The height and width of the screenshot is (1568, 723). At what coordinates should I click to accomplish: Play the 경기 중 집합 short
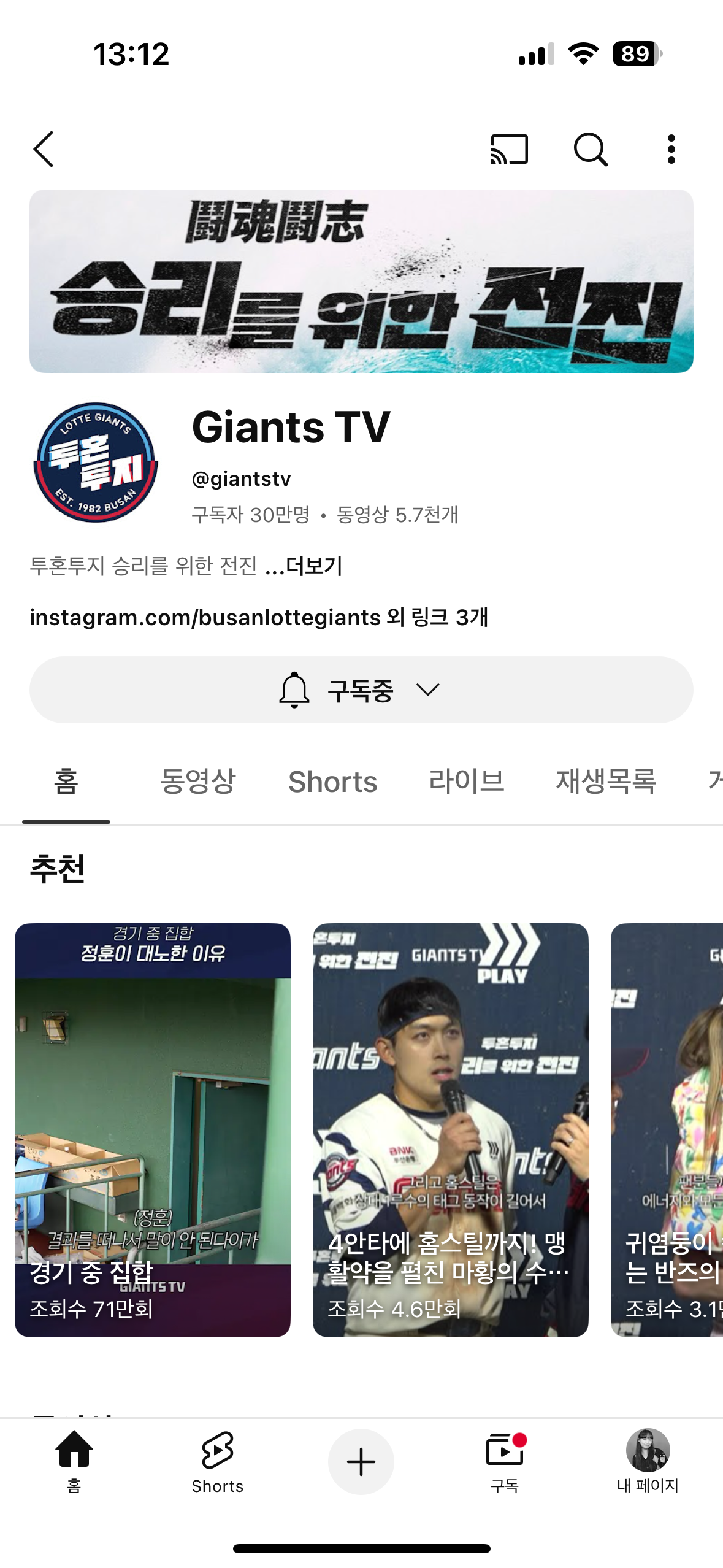(x=153, y=1129)
